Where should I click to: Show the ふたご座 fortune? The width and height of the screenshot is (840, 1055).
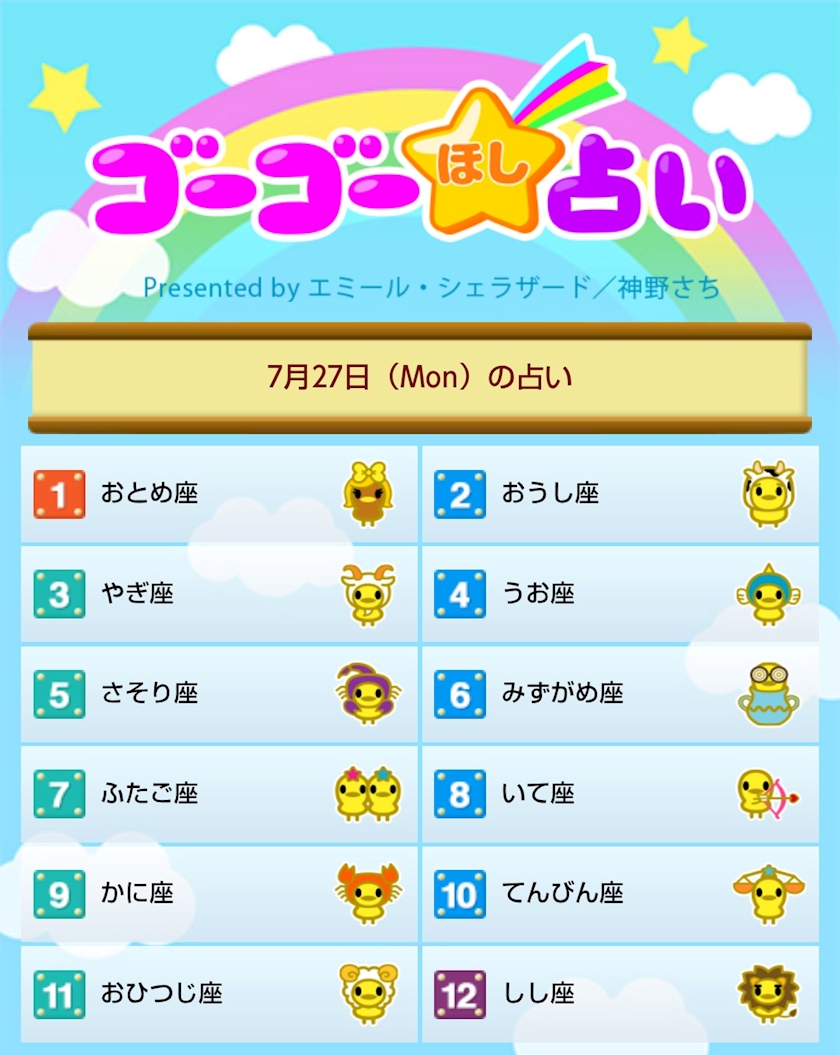coord(219,794)
